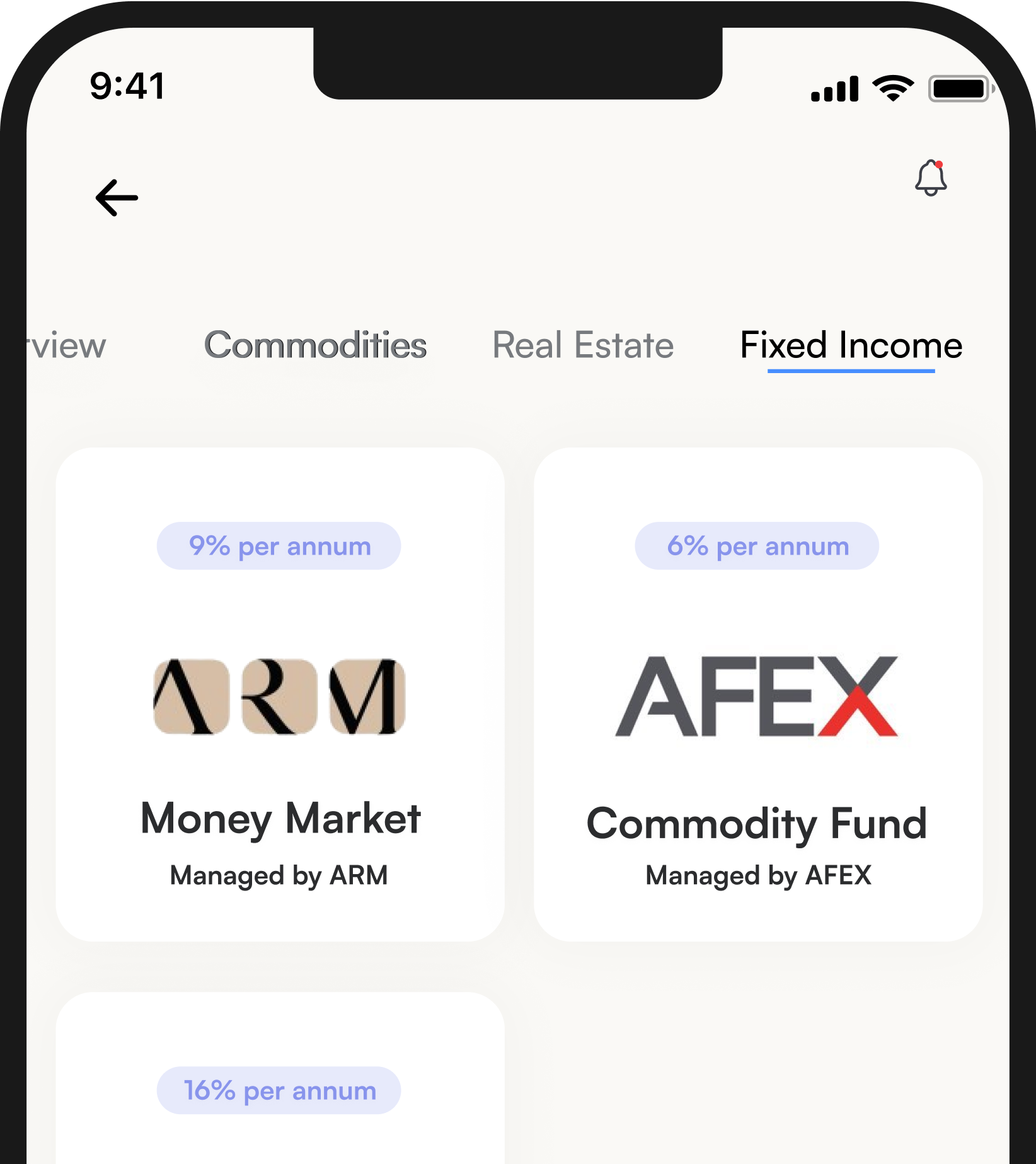
Task: Open the Money Market card by ARM
Action: point(280,694)
